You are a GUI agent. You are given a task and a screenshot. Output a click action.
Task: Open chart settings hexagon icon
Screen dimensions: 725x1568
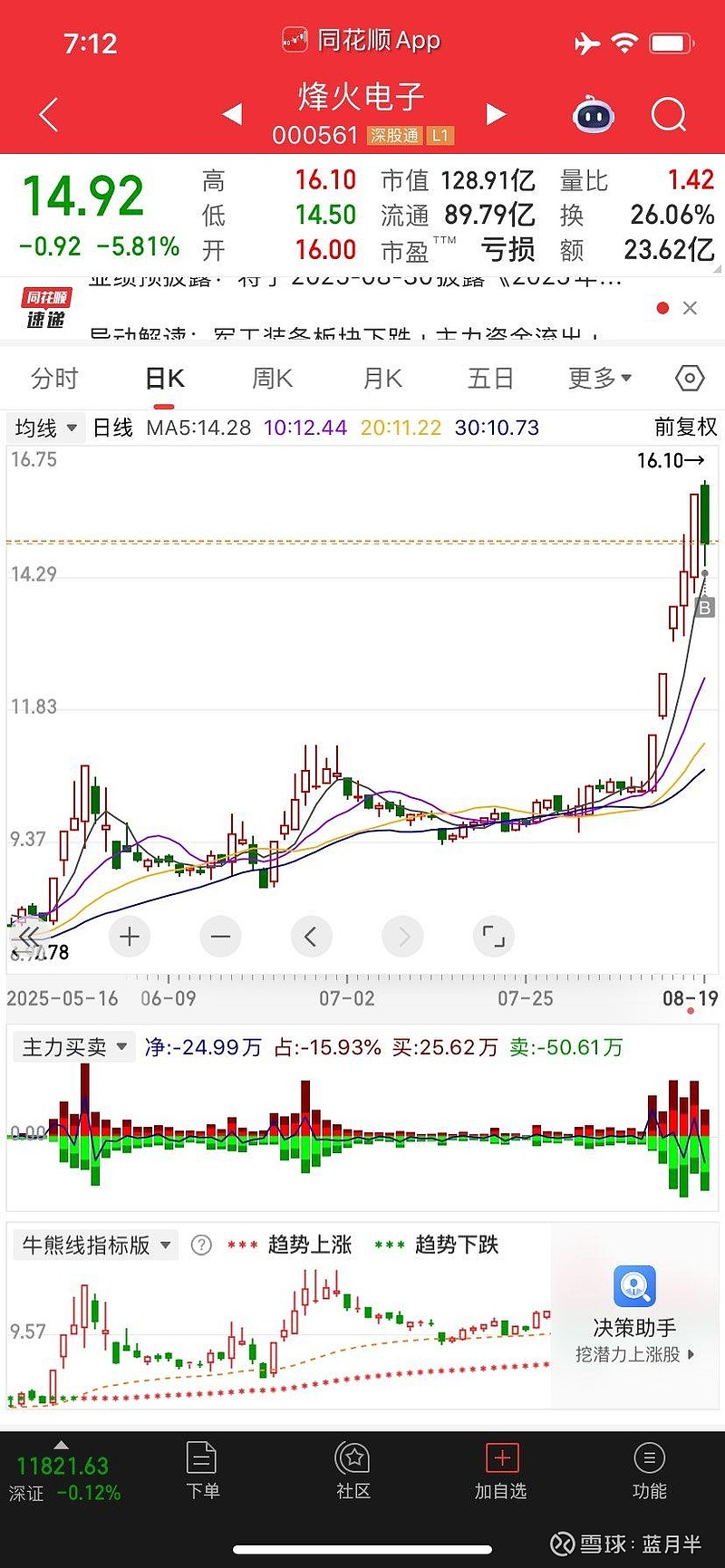pyautogui.click(x=690, y=379)
